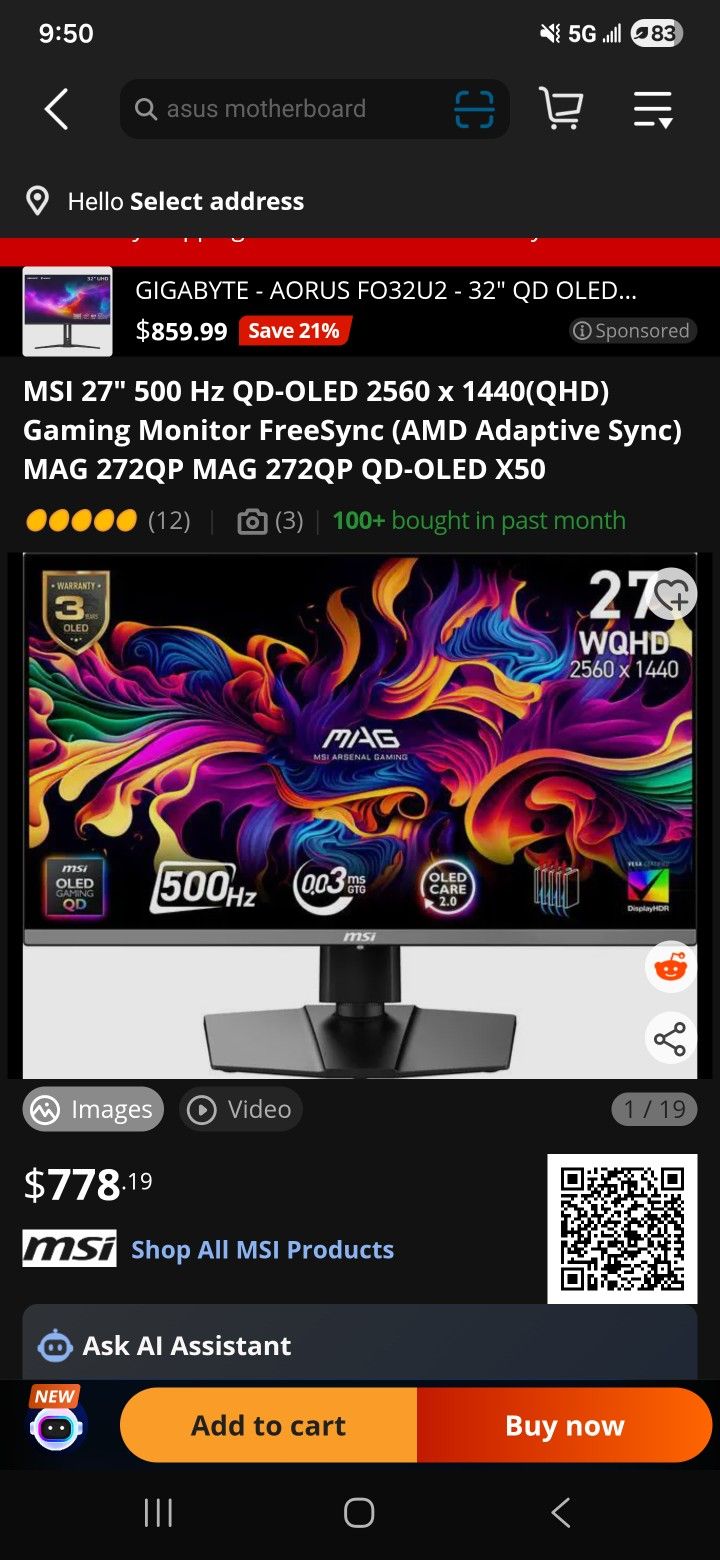Screen dimensions: 720x1560
Task: Add monitor to wish list heart
Action: coord(674,597)
